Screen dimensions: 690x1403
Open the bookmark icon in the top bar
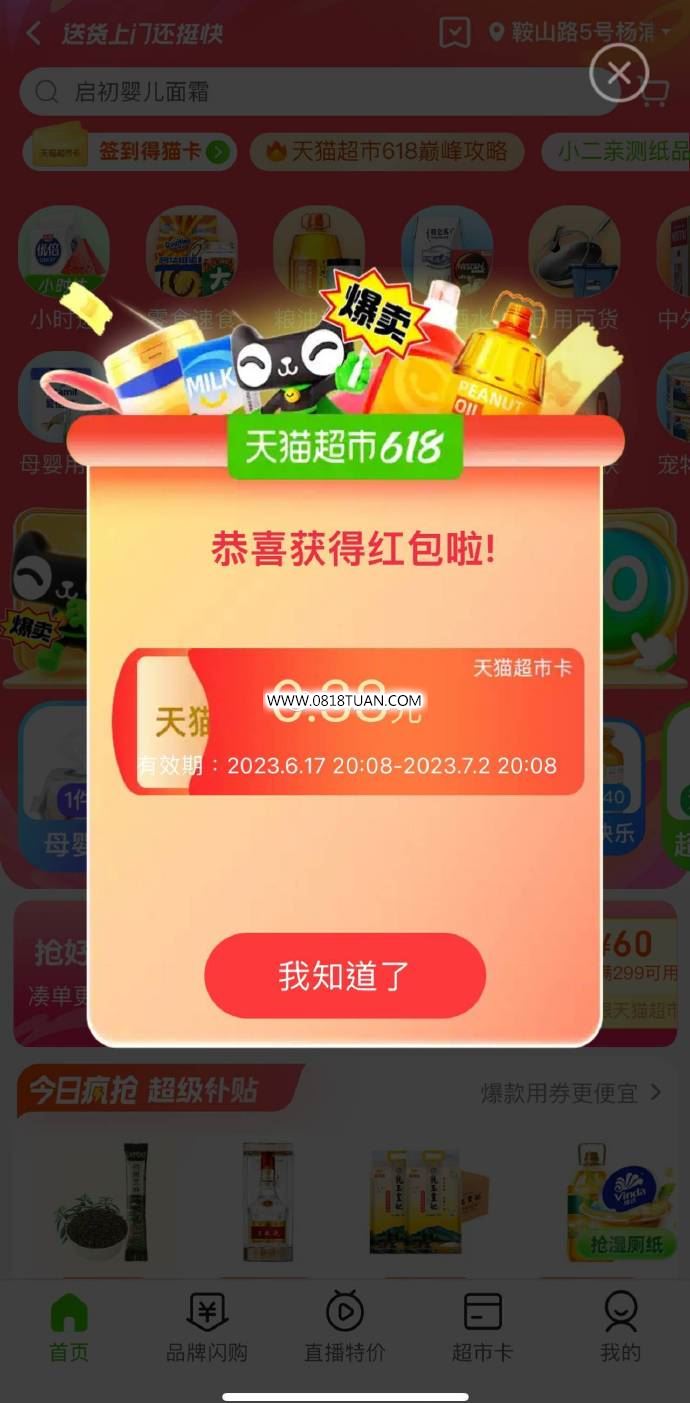455,33
